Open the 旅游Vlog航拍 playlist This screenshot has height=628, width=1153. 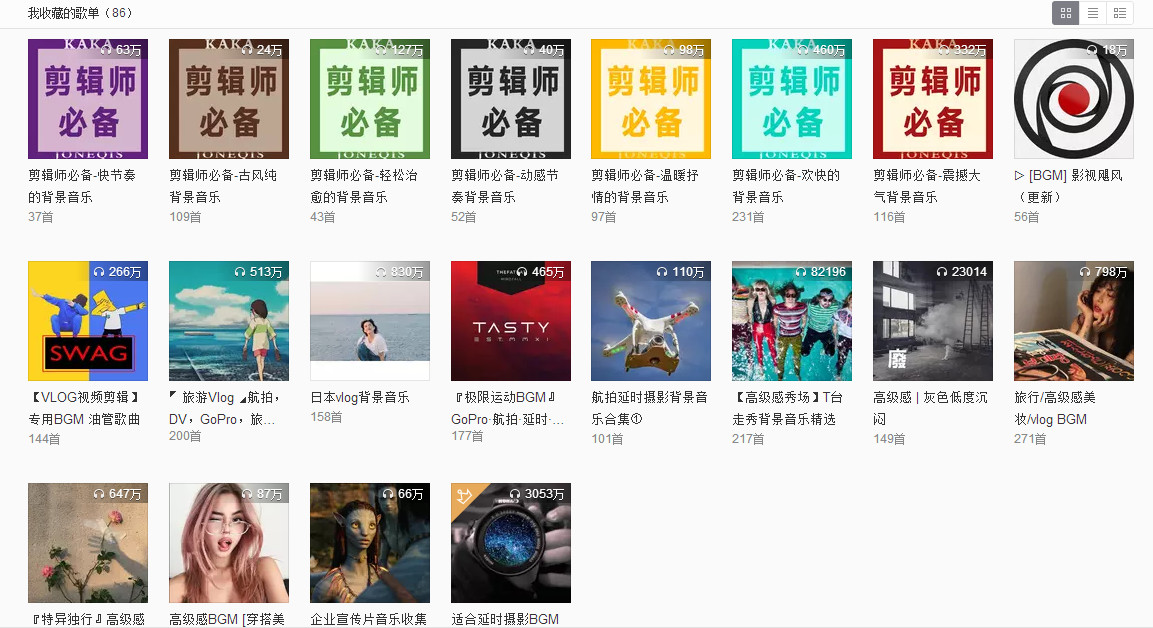point(229,321)
